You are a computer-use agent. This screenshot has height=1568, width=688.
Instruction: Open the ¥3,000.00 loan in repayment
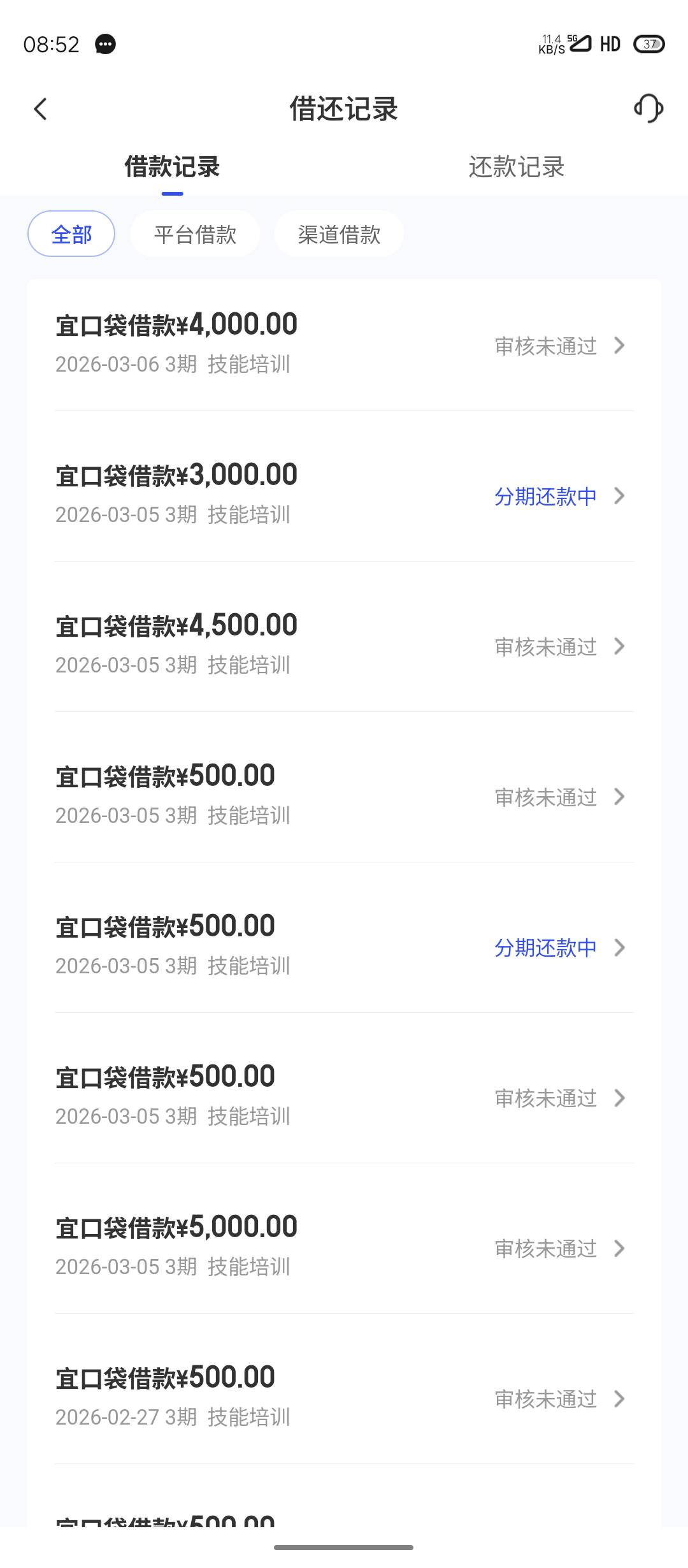coord(344,495)
